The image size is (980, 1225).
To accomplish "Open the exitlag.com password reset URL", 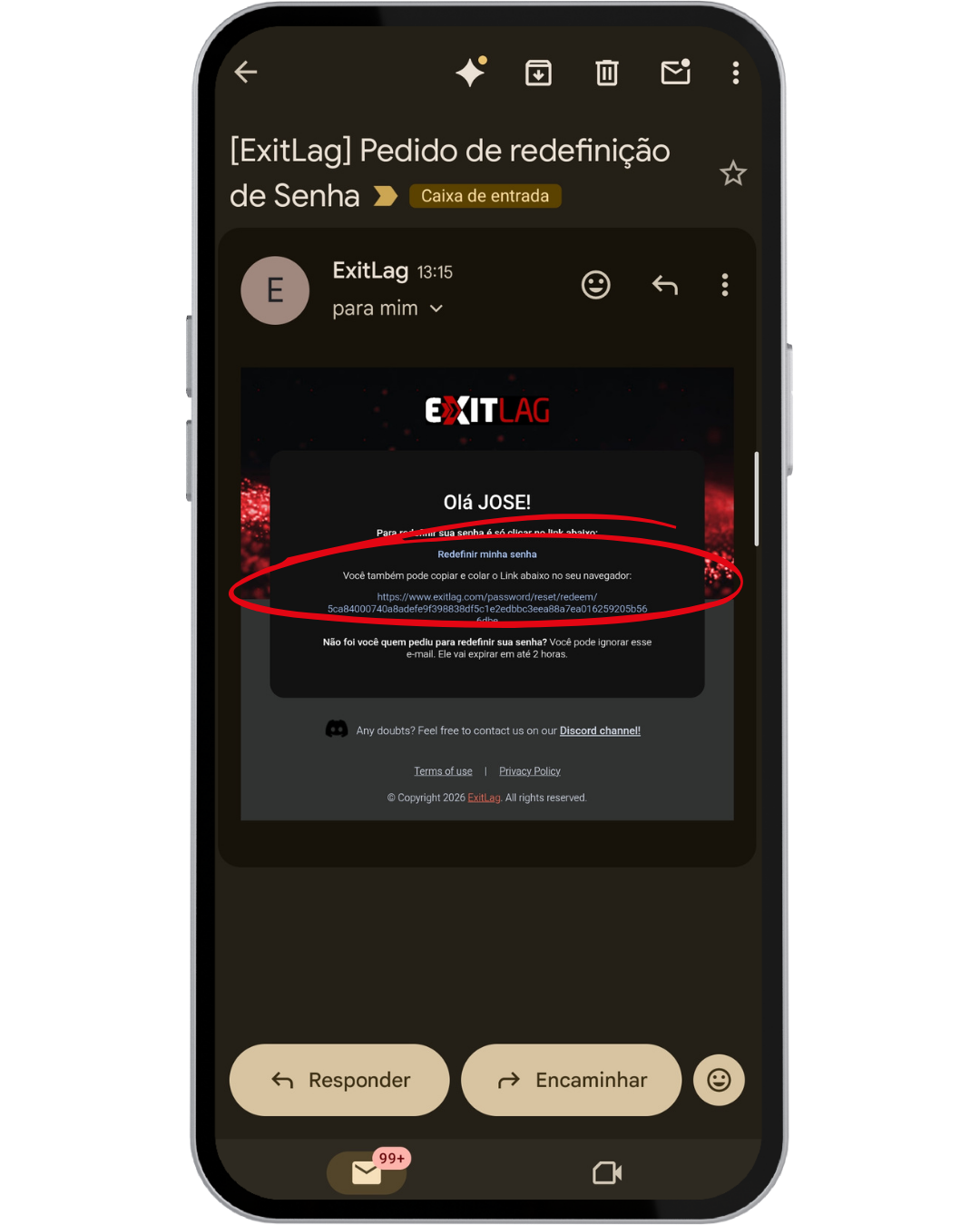I will point(487,603).
